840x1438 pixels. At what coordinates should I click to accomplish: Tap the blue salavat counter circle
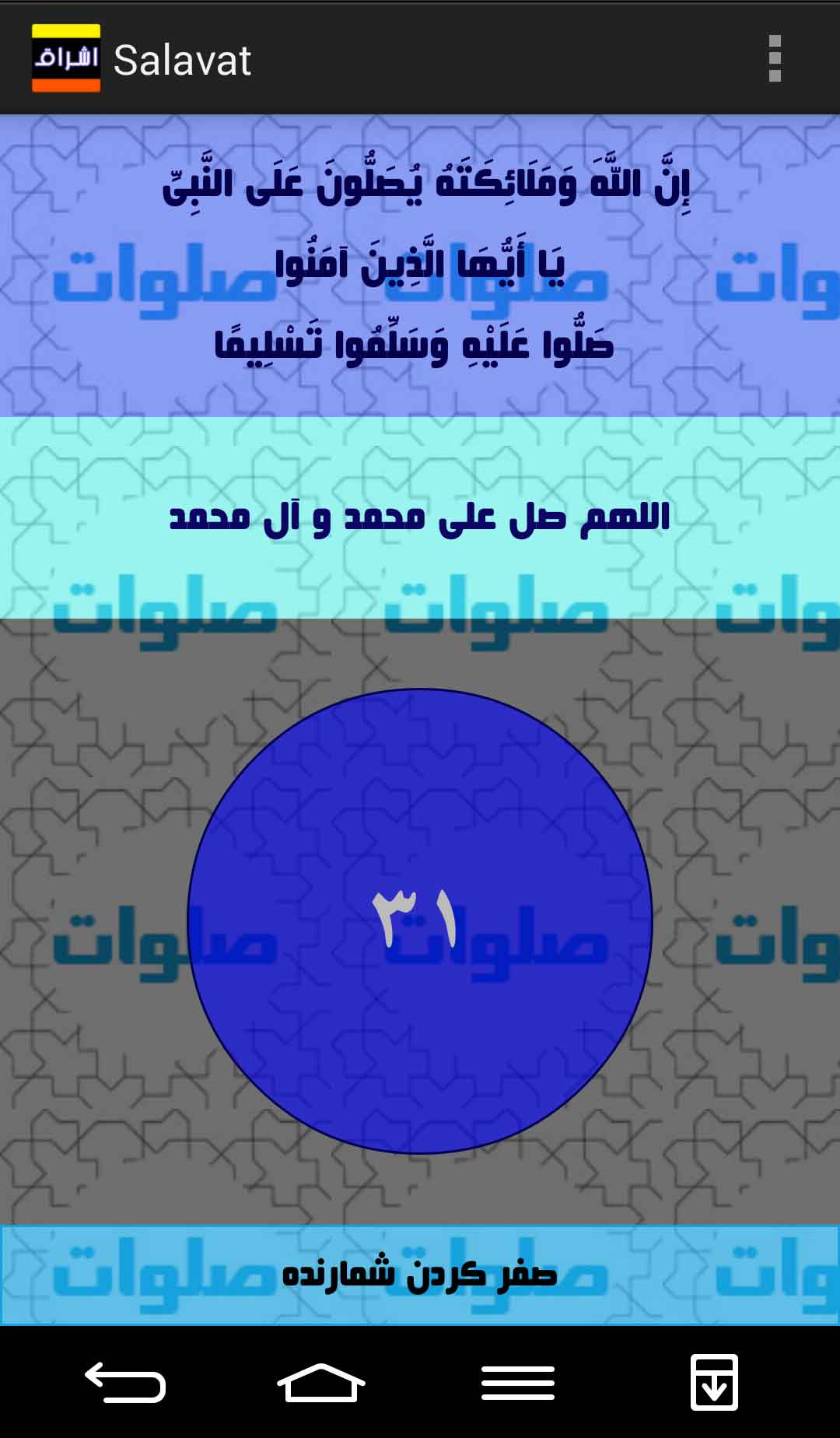420,921
